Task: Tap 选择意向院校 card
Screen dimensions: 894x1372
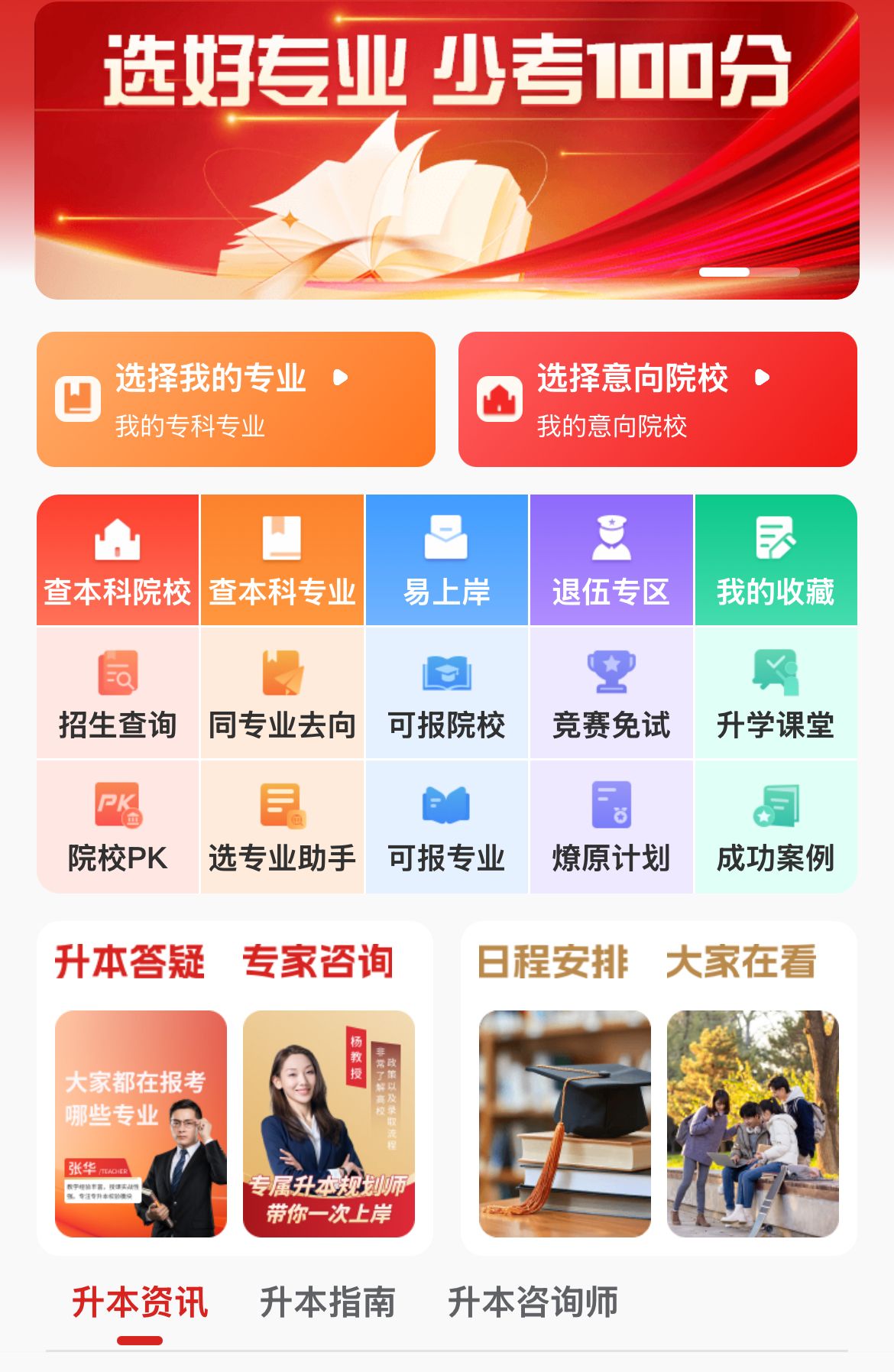Action: (x=657, y=399)
